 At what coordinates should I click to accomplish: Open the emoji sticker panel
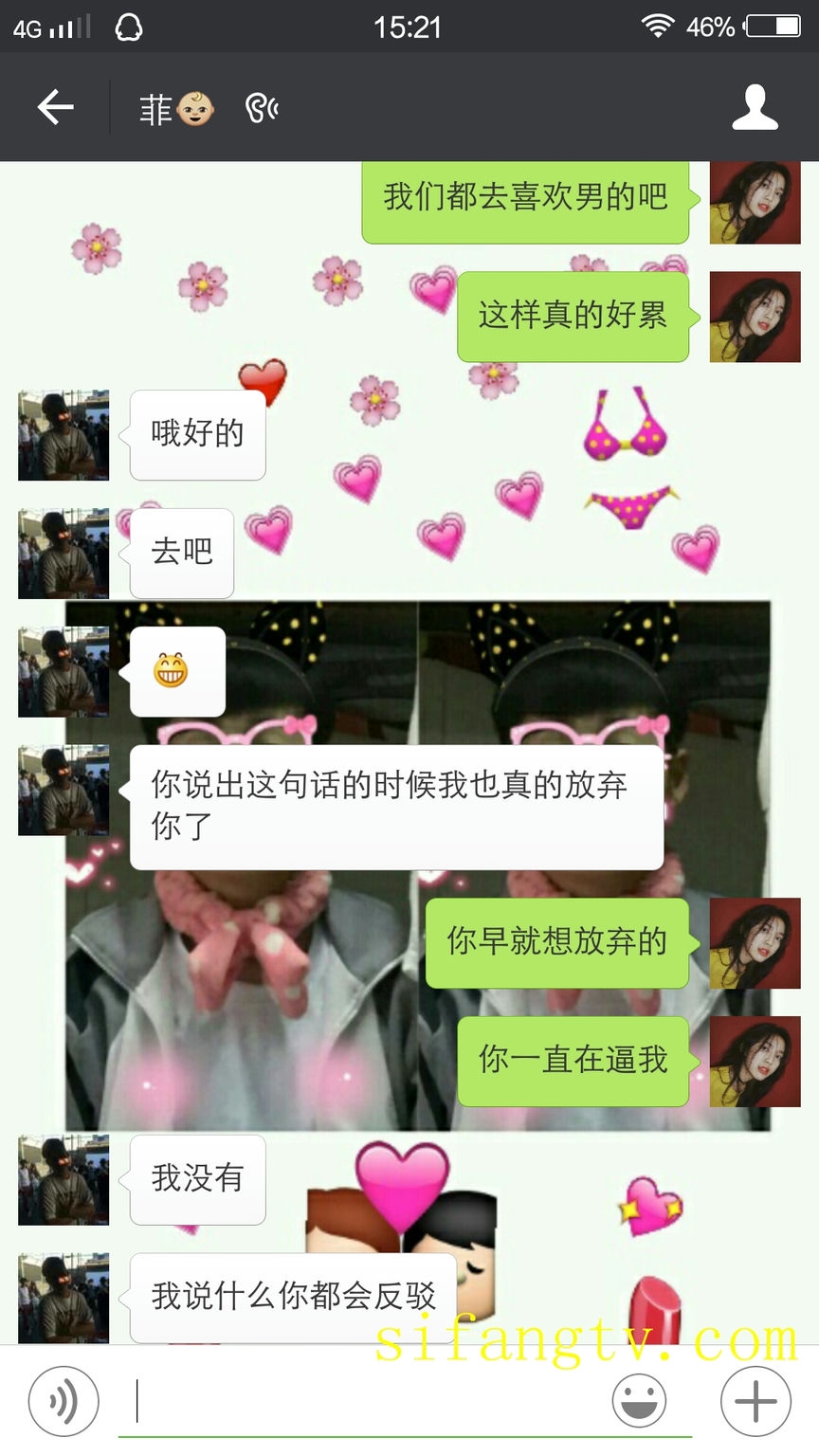pyautogui.click(x=639, y=1400)
